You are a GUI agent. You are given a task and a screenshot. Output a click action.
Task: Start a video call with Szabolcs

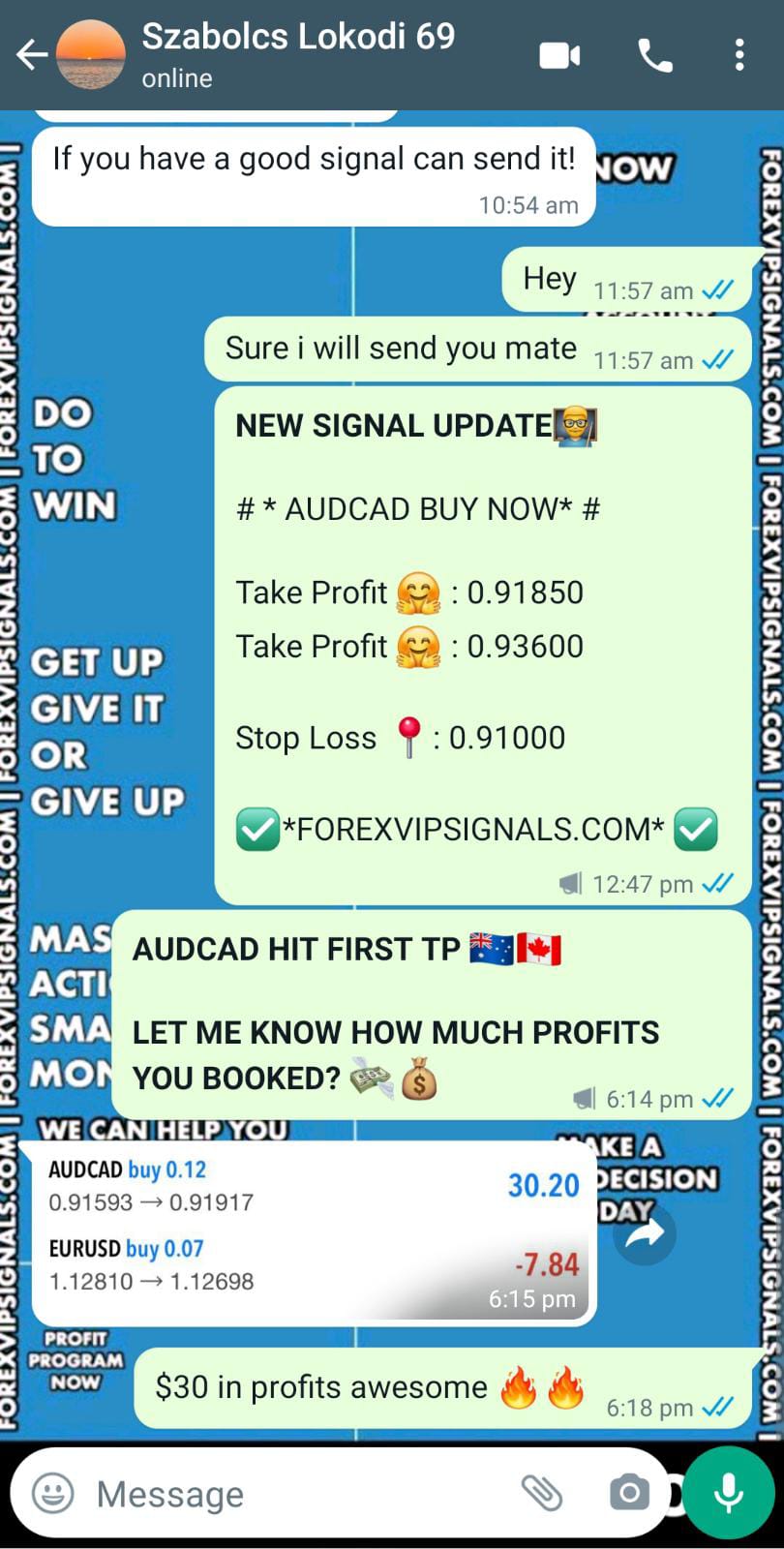click(559, 56)
